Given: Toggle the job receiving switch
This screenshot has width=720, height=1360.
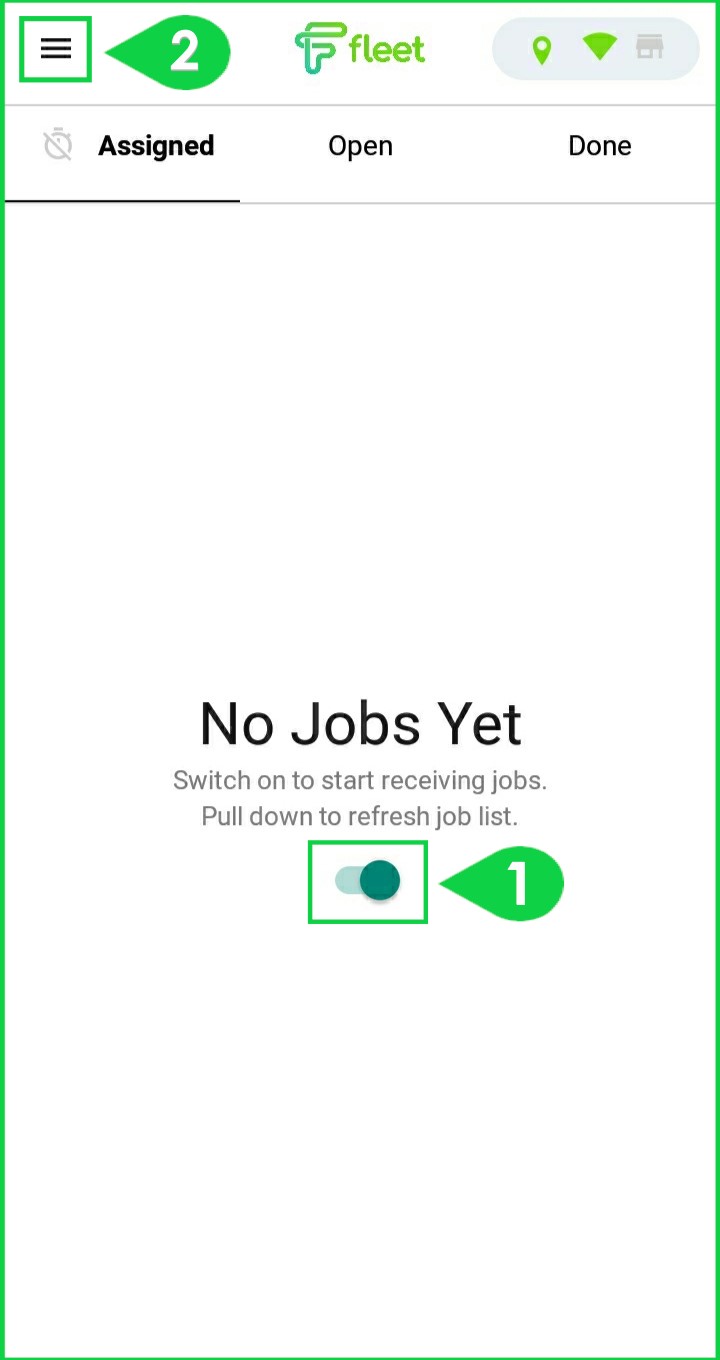Looking at the screenshot, I should pos(368,881).
